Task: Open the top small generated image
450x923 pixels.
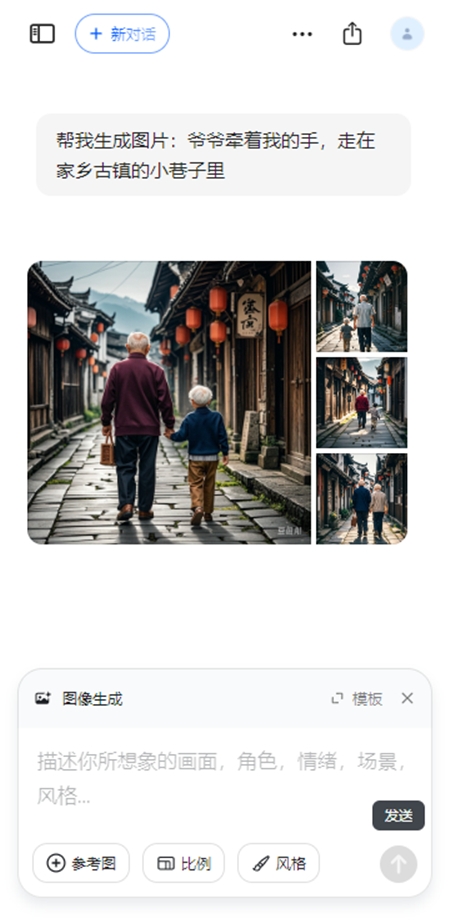Action: point(362,307)
